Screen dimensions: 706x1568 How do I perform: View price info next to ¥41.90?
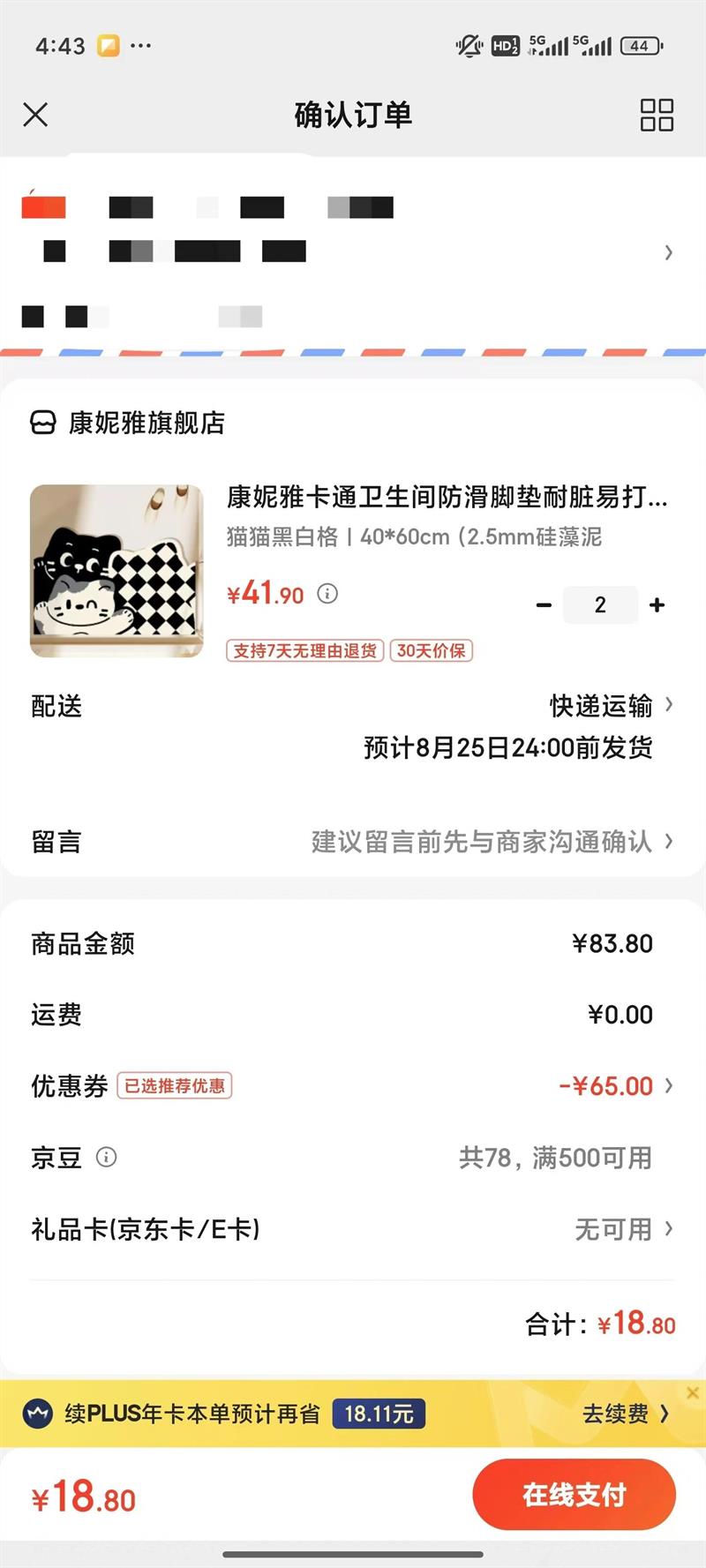click(327, 594)
